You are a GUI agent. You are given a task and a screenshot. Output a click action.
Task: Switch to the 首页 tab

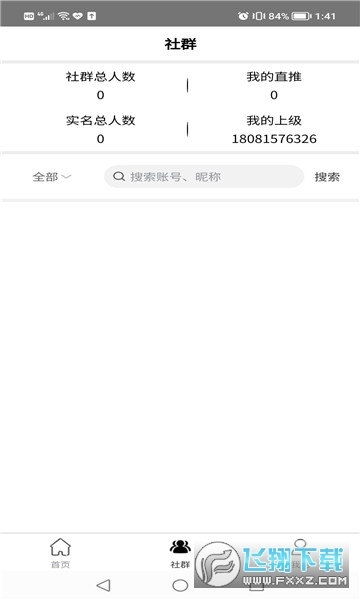pyautogui.click(x=60, y=553)
